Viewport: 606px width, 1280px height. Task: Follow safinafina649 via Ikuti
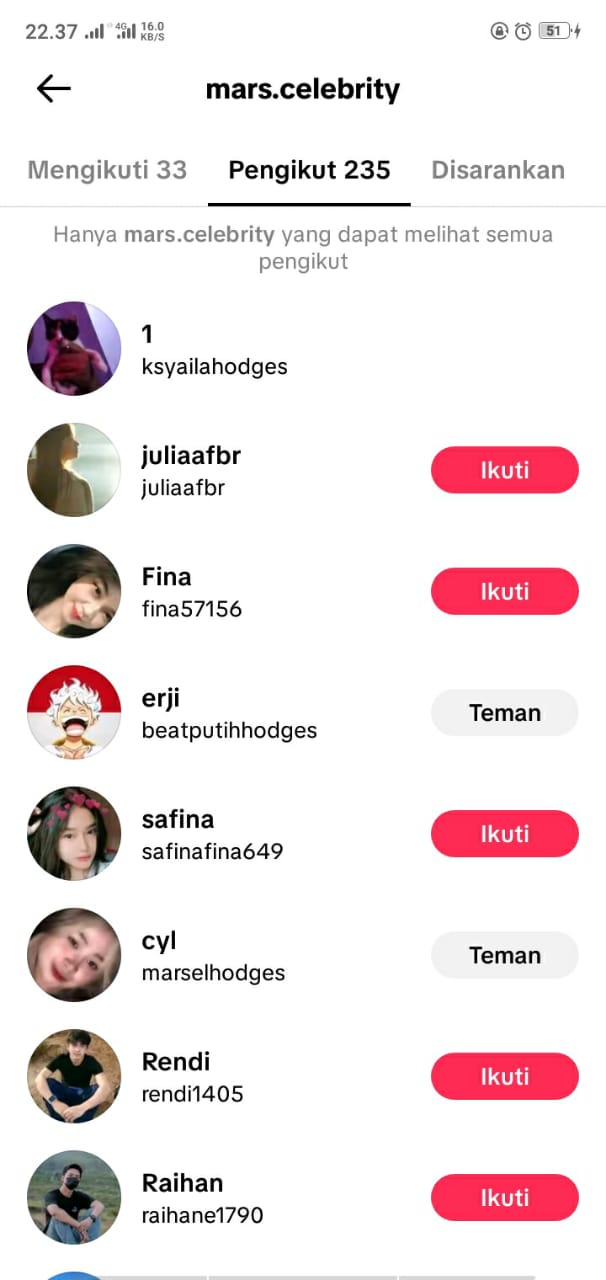(504, 834)
